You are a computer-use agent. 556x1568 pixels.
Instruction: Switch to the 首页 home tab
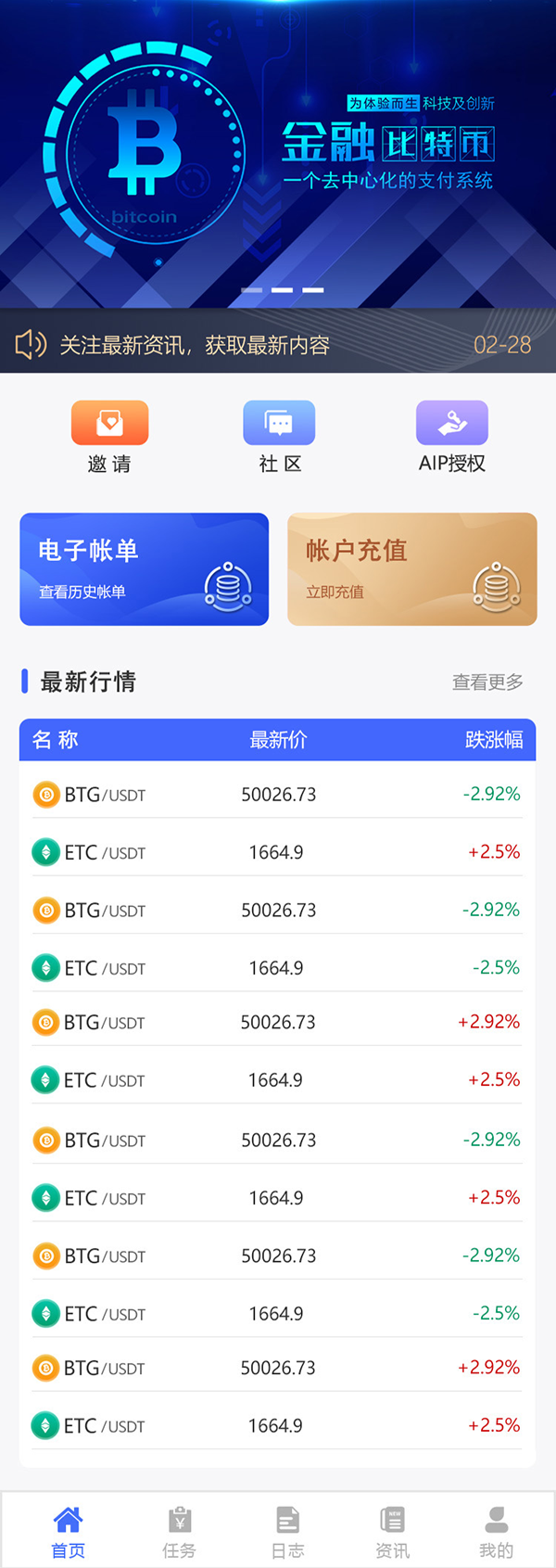pos(68,1531)
